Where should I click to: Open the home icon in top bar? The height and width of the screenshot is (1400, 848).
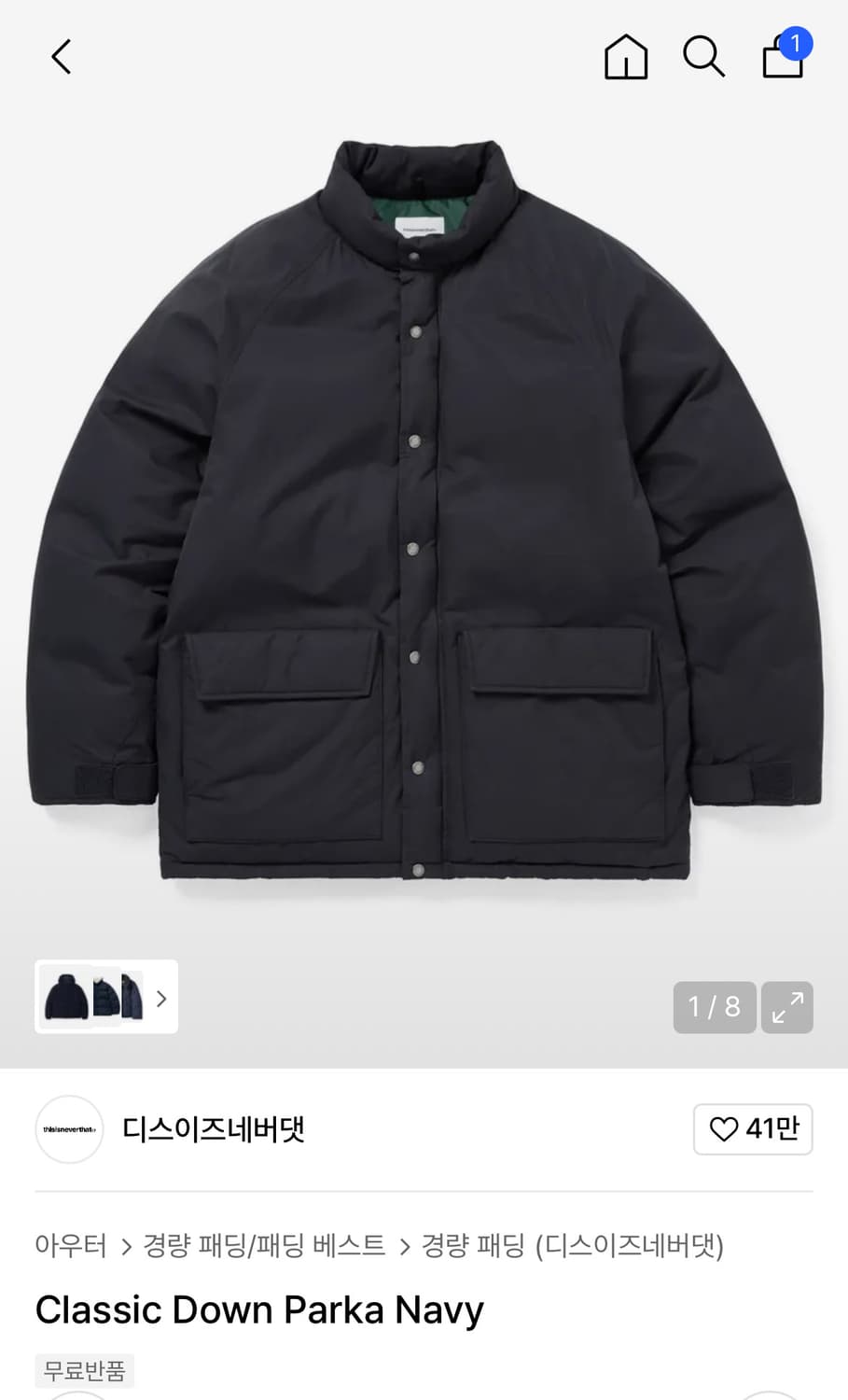tap(626, 57)
